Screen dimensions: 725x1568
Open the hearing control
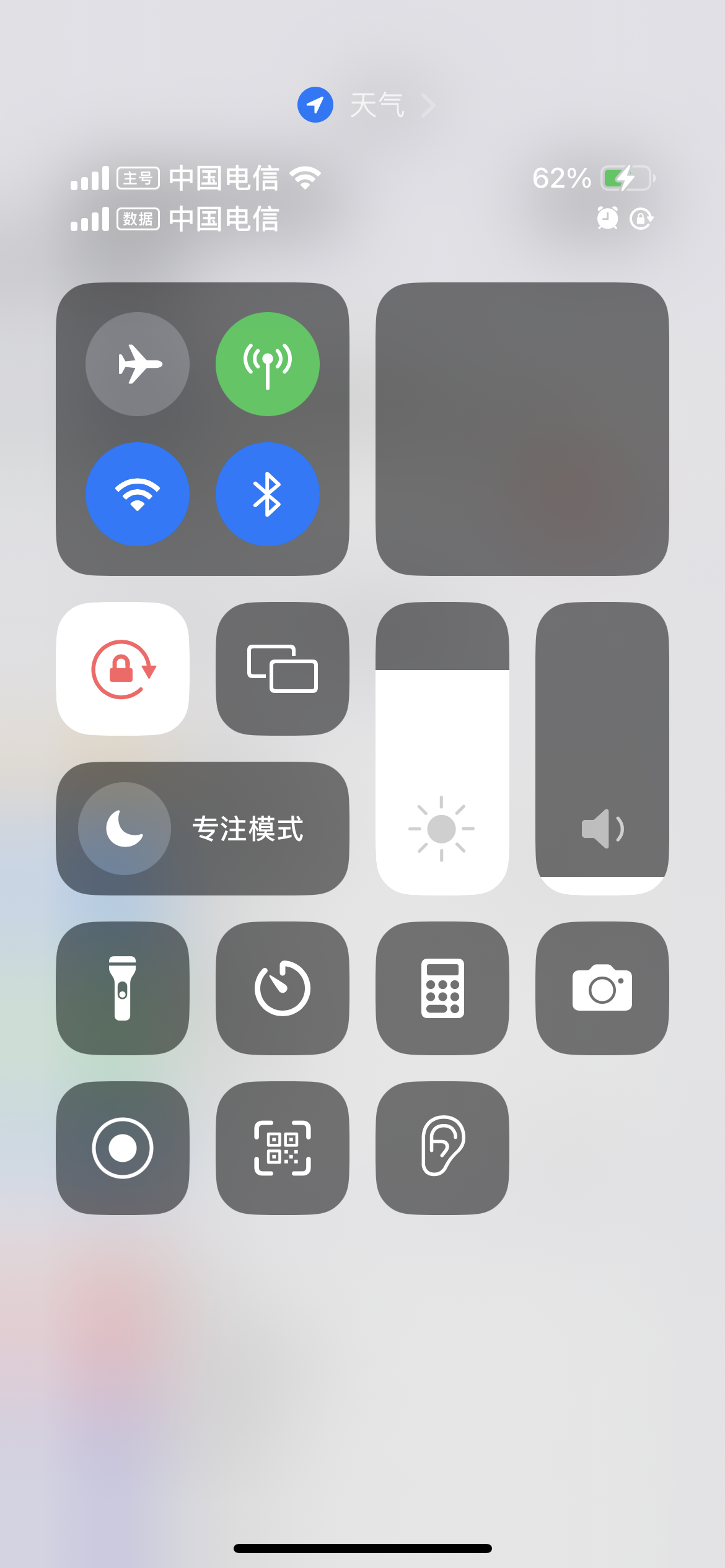click(x=442, y=1148)
